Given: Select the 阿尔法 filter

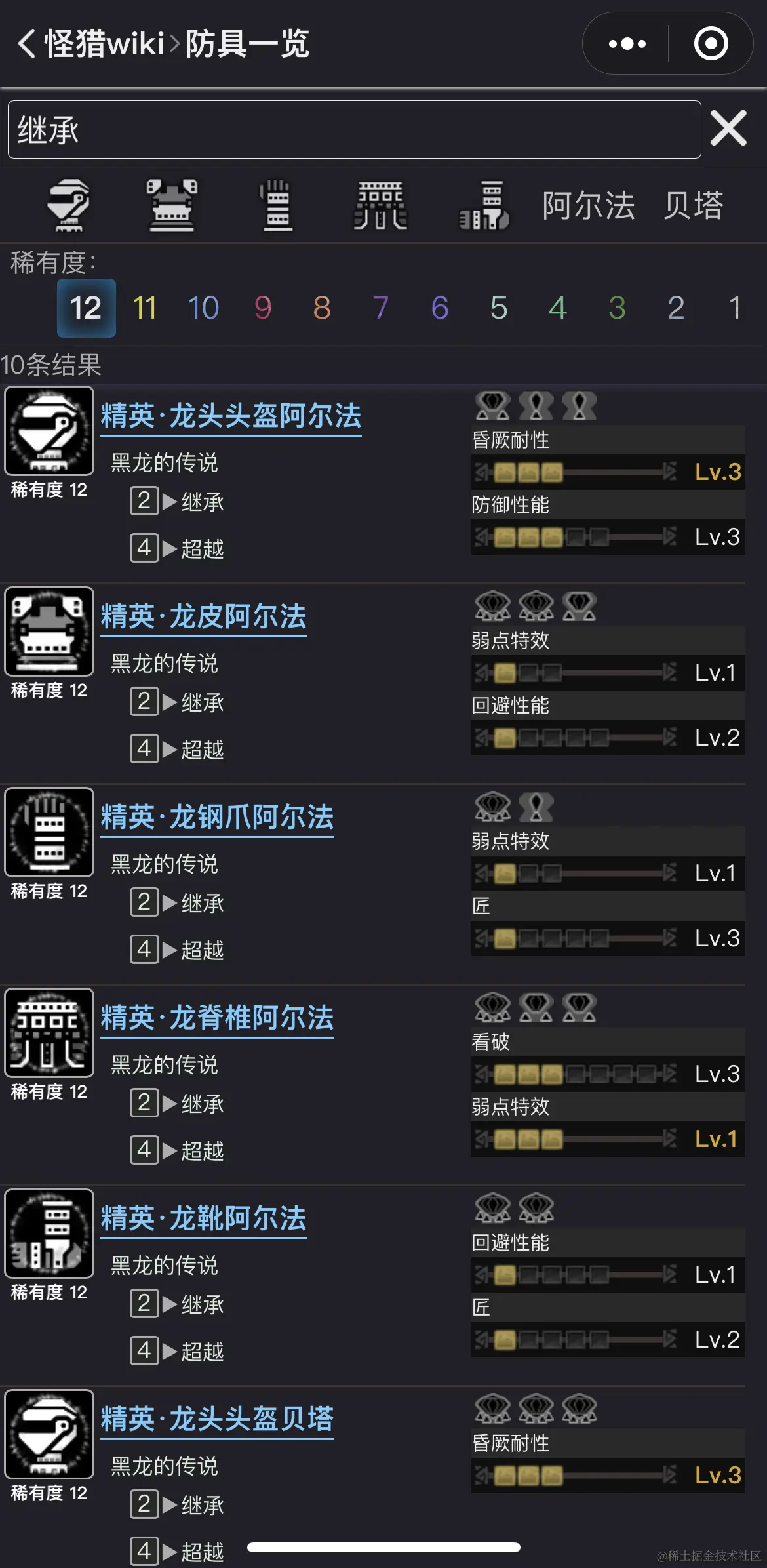Looking at the screenshot, I should click(588, 205).
